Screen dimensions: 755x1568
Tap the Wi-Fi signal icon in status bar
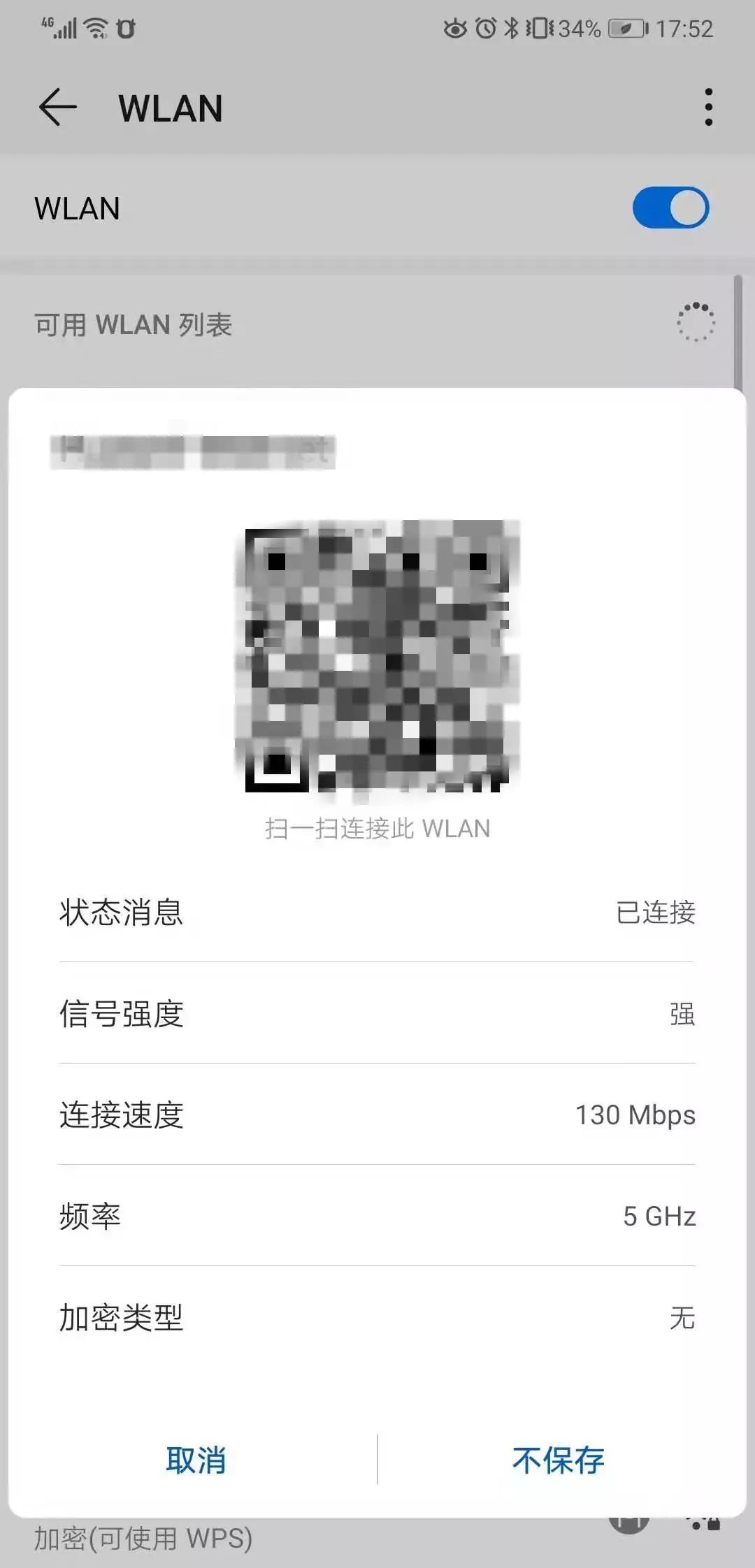pyautogui.click(x=94, y=27)
